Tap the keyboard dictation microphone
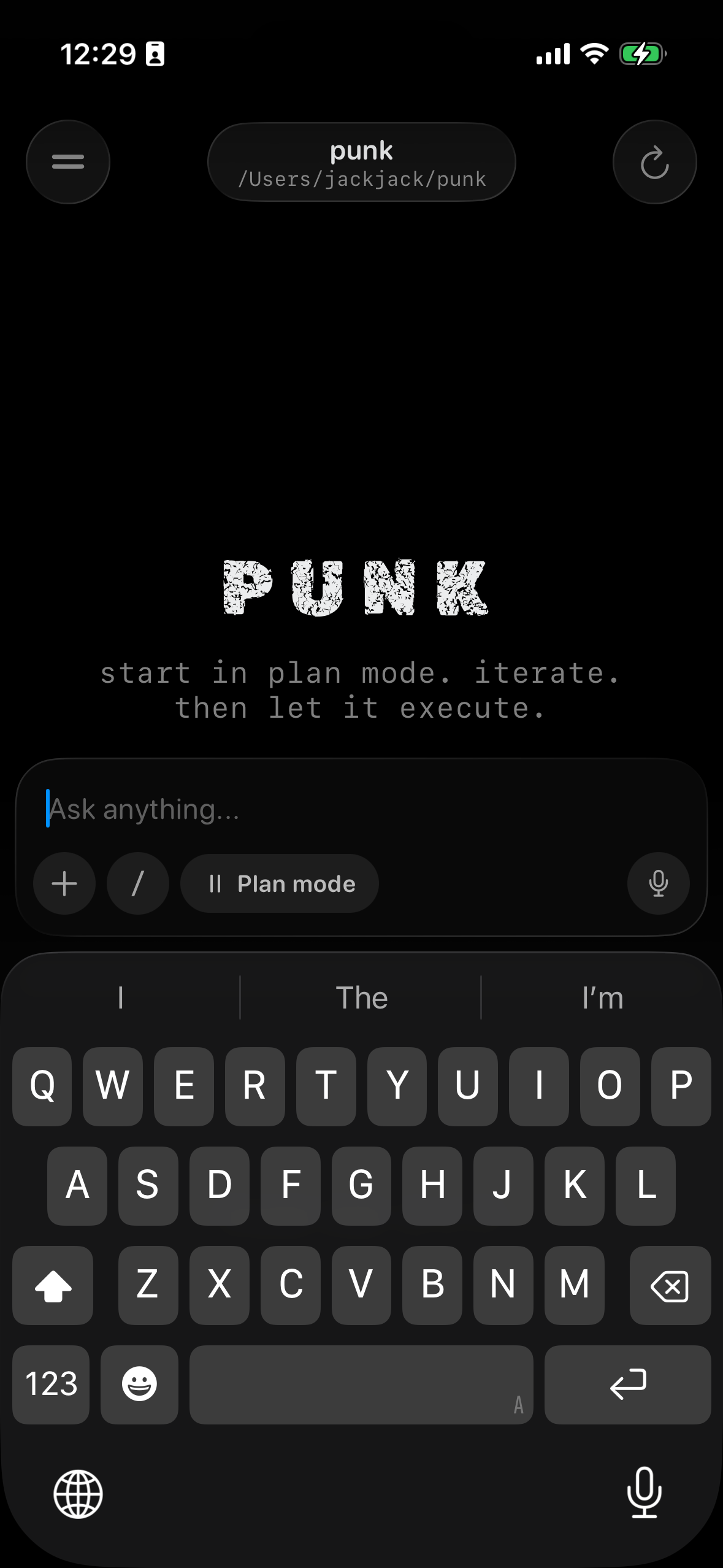This screenshot has width=723, height=1568. 644,1493
